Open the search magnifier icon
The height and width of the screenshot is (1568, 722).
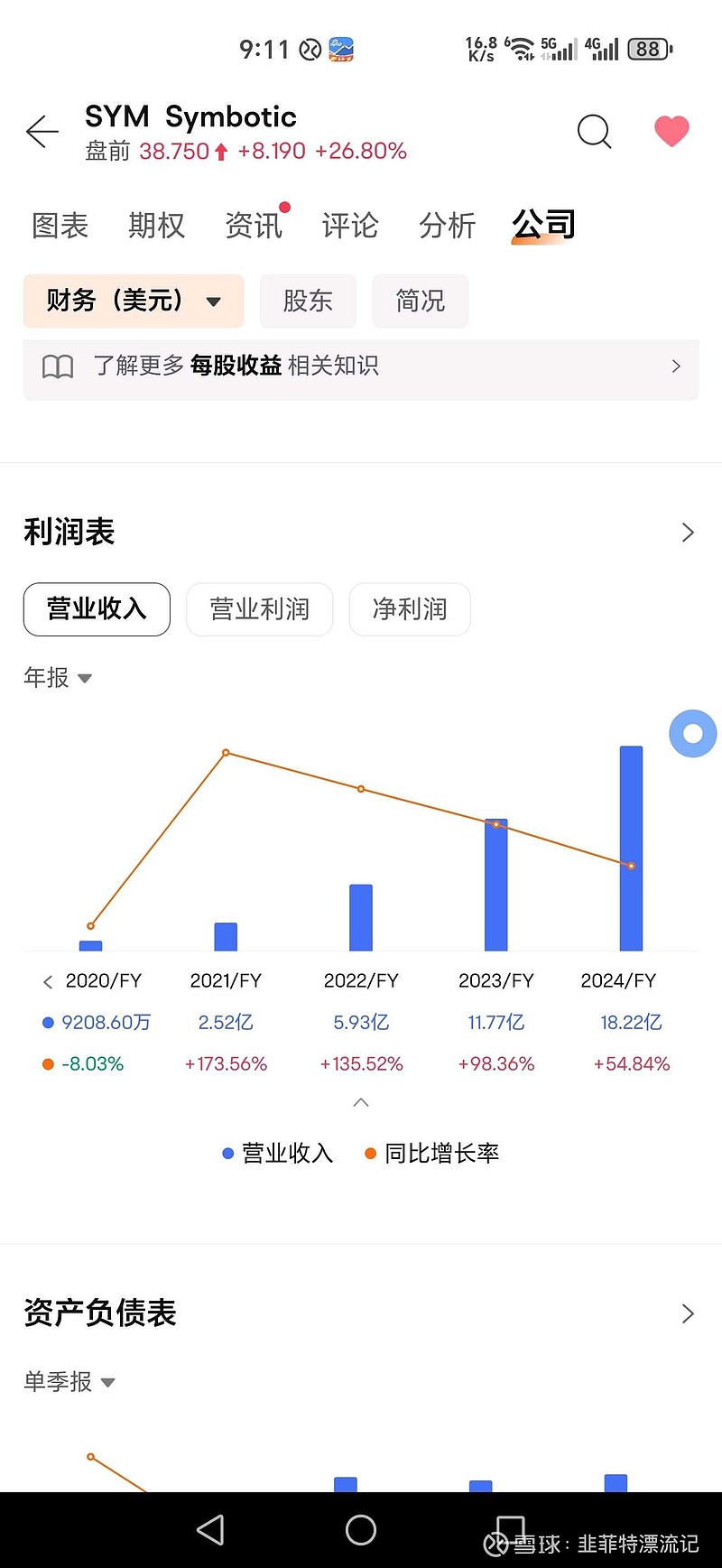(594, 132)
